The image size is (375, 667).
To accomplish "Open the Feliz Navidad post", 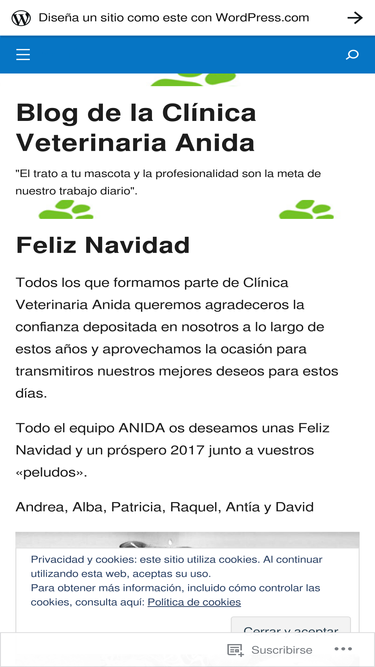I will click(103, 245).
